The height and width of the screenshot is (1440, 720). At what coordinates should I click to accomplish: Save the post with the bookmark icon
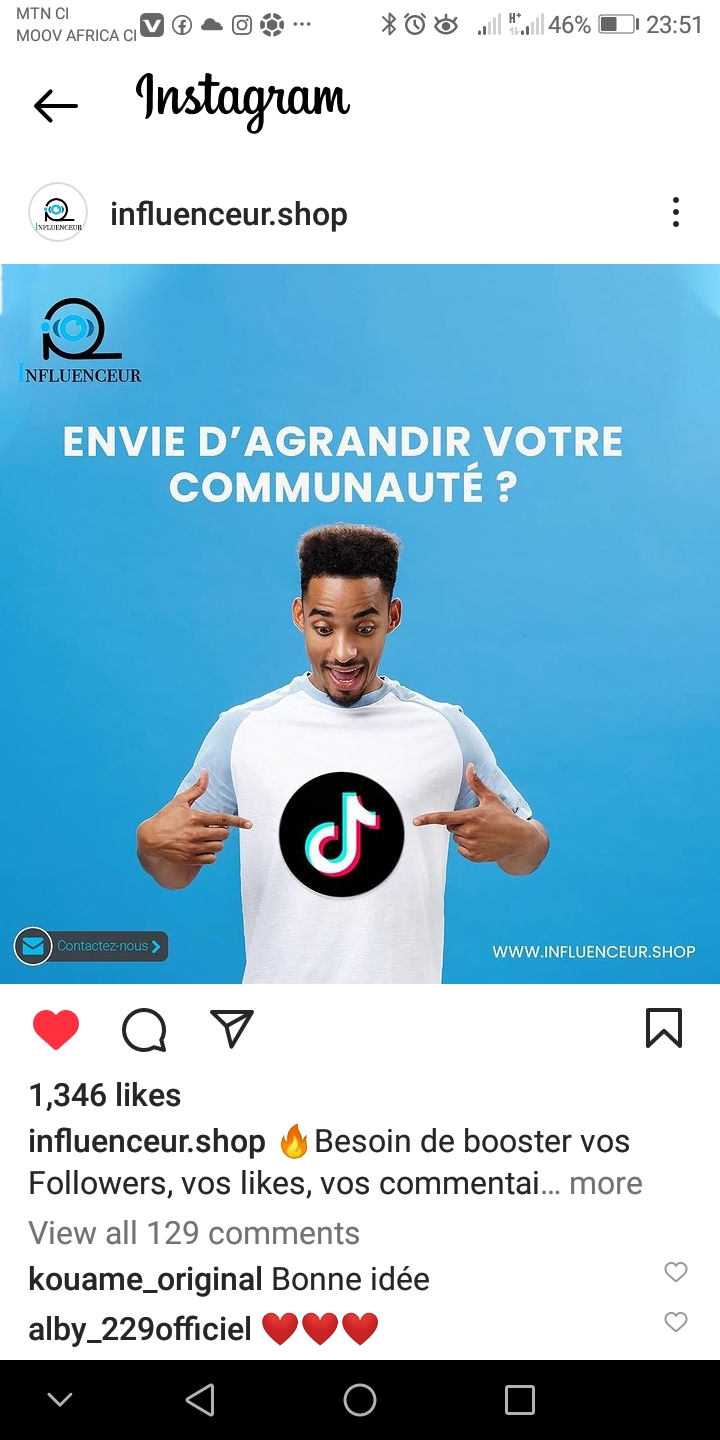(664, 1028)
